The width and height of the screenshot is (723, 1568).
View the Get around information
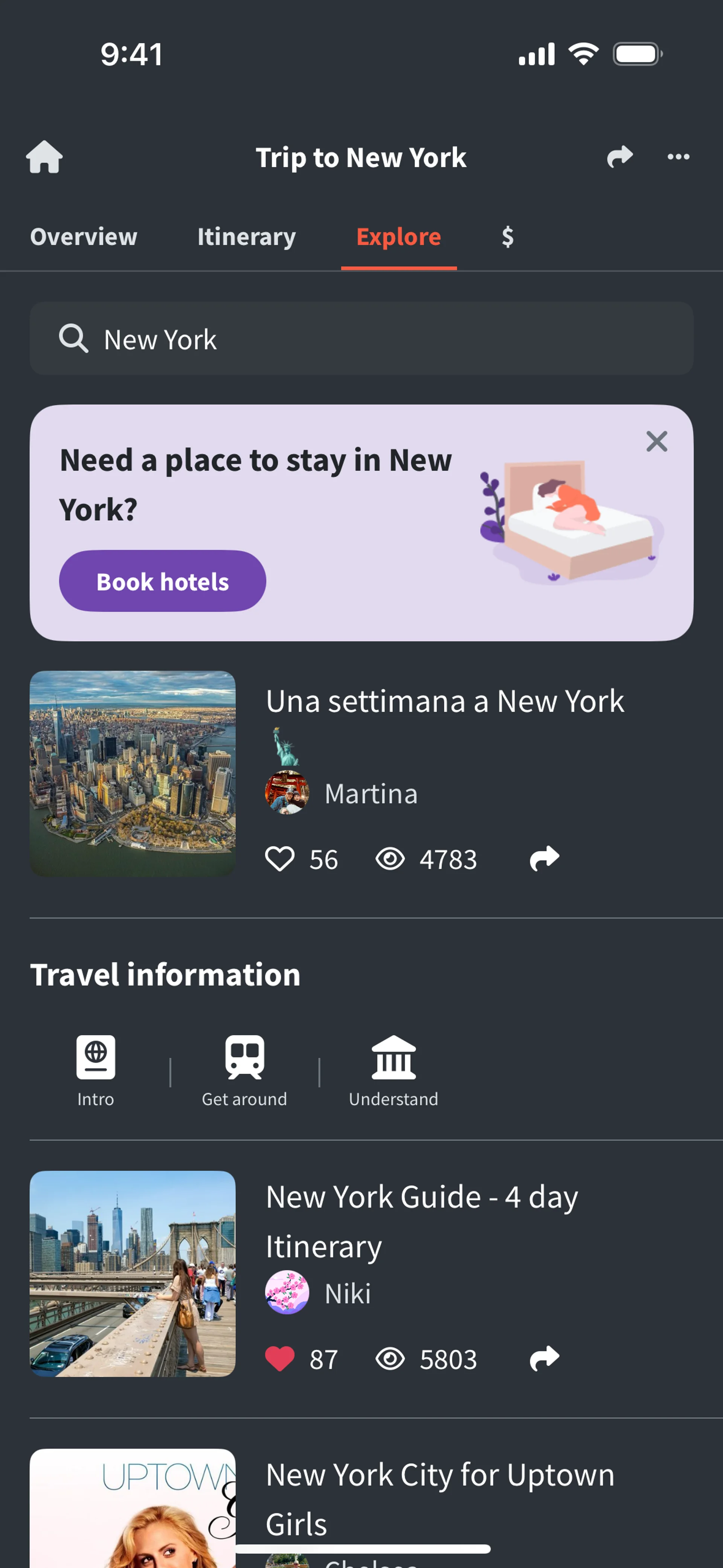244,1070
